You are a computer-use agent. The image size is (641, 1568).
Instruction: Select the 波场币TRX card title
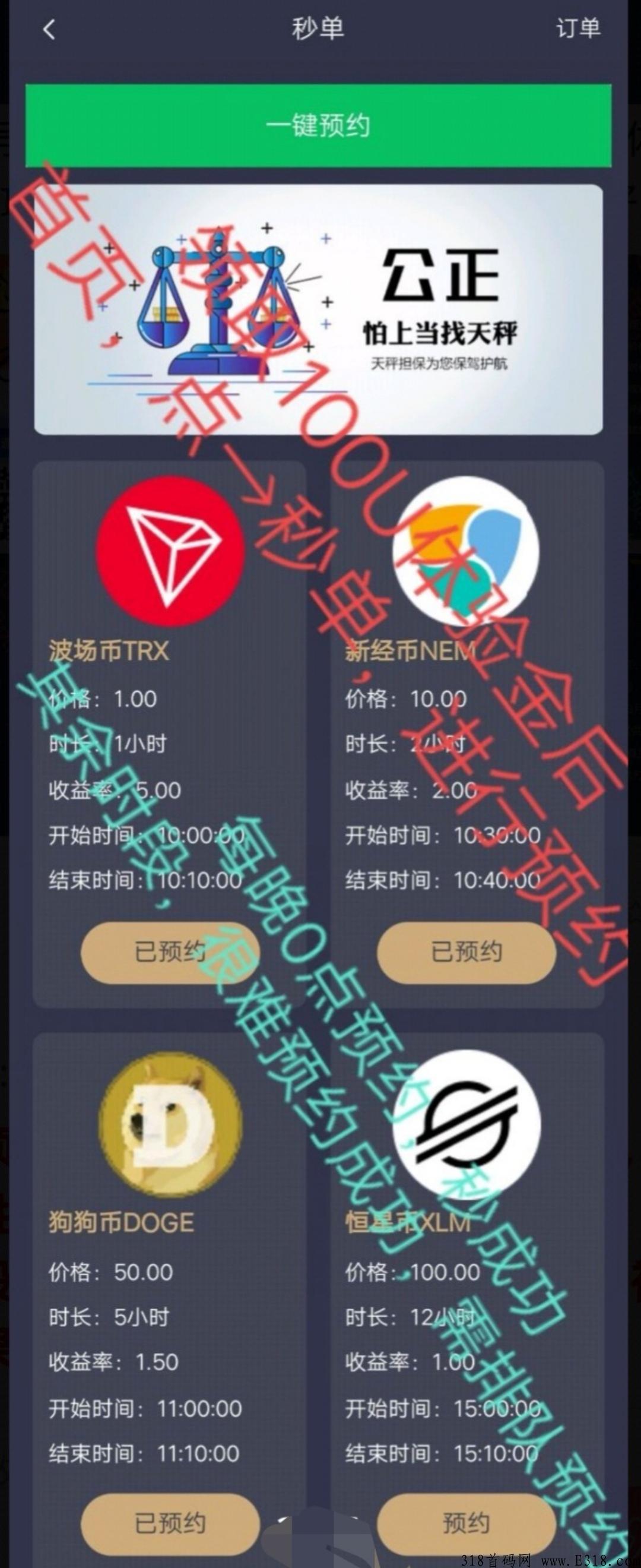(109, 650)
